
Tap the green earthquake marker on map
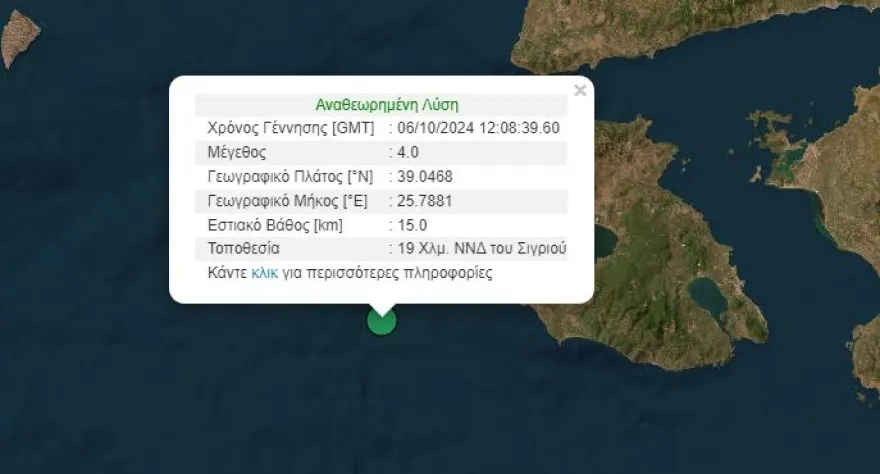point(382,321)
